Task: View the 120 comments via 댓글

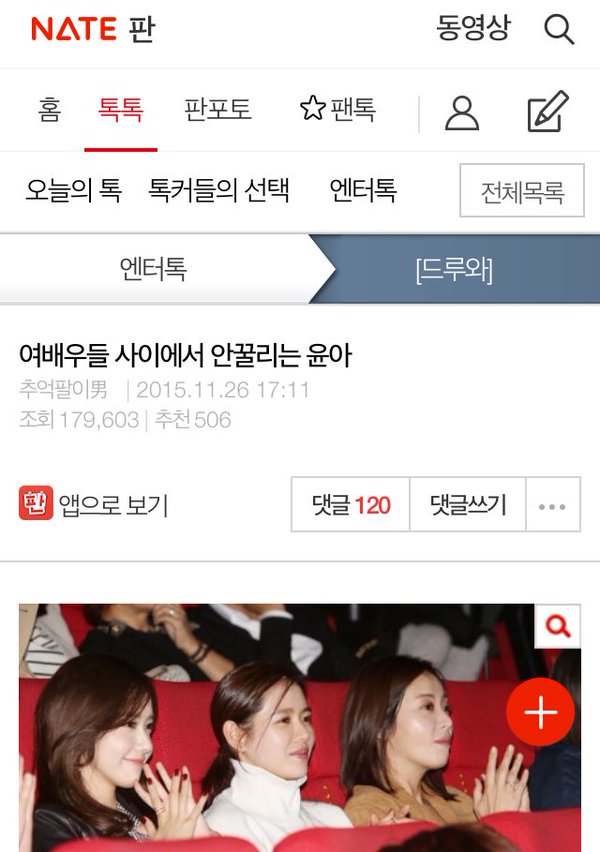Action: point(351,504)
